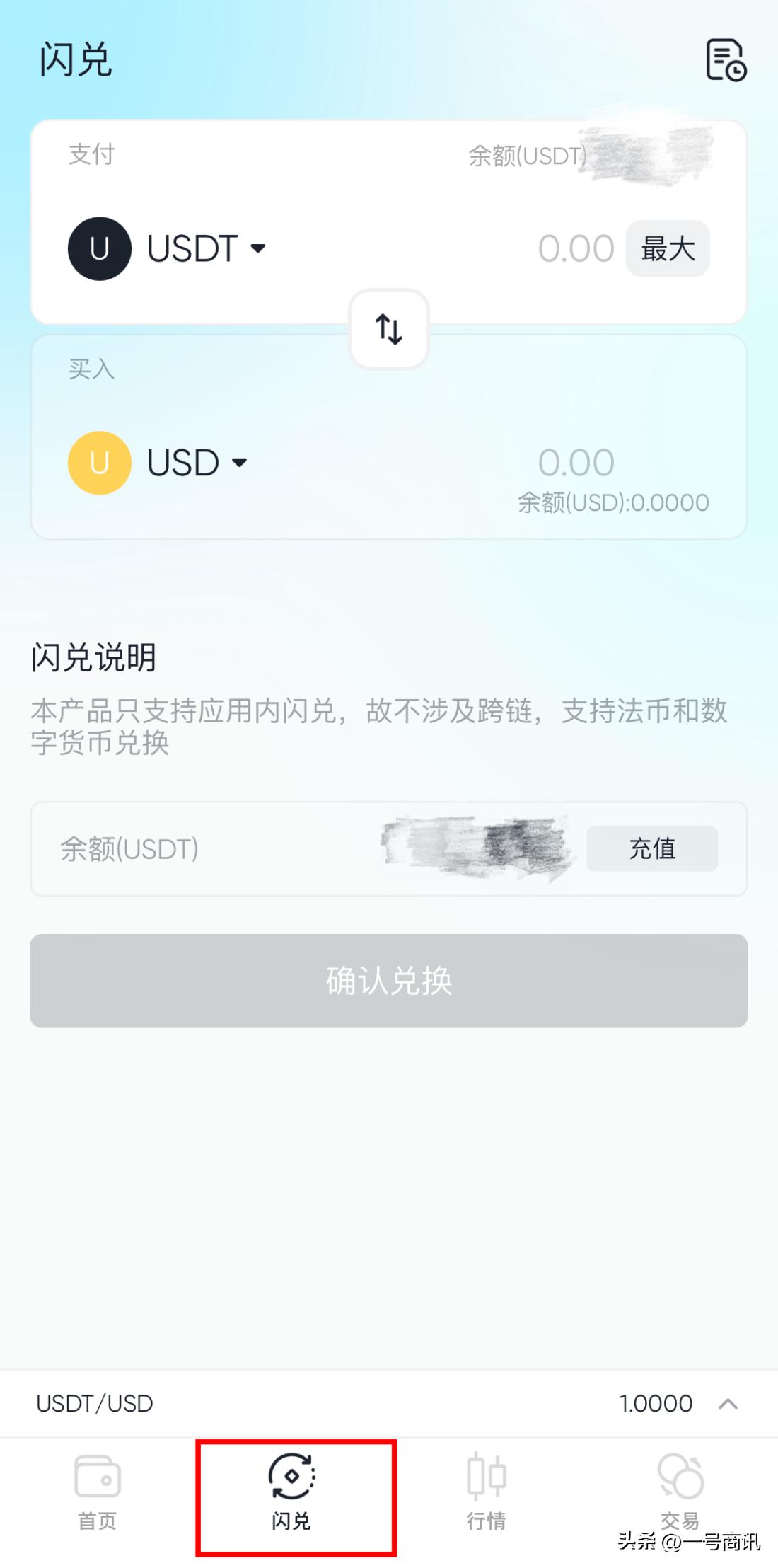Image resolution: width=778 pixels, height=1568 pixels.
Task: Tap the 确认兑换 confirm exchange button
Action: point(388,981)
